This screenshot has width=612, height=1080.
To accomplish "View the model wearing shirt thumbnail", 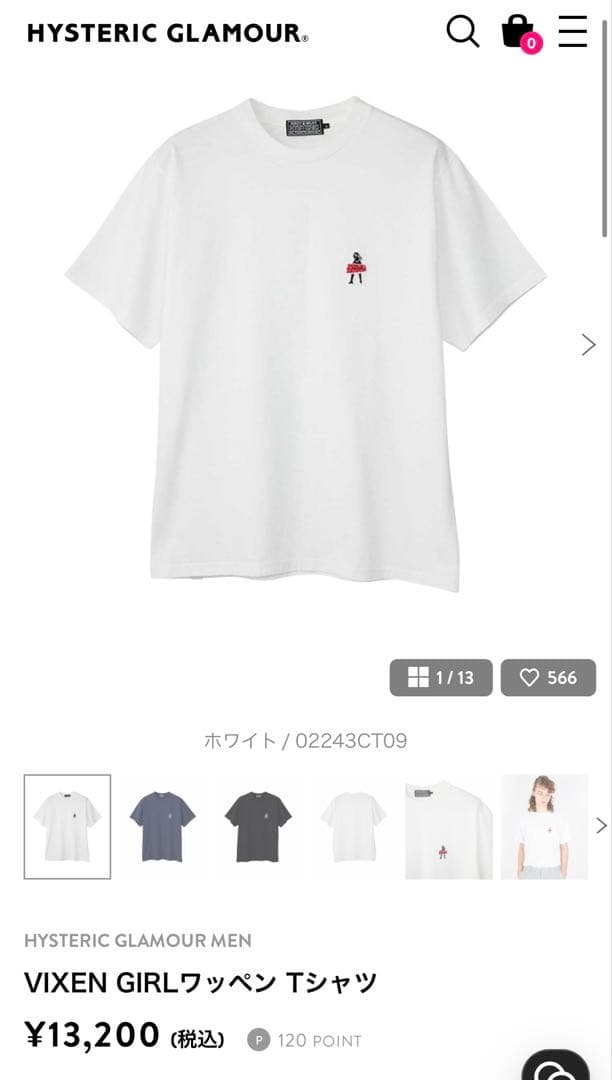I will tap(544, 827).
